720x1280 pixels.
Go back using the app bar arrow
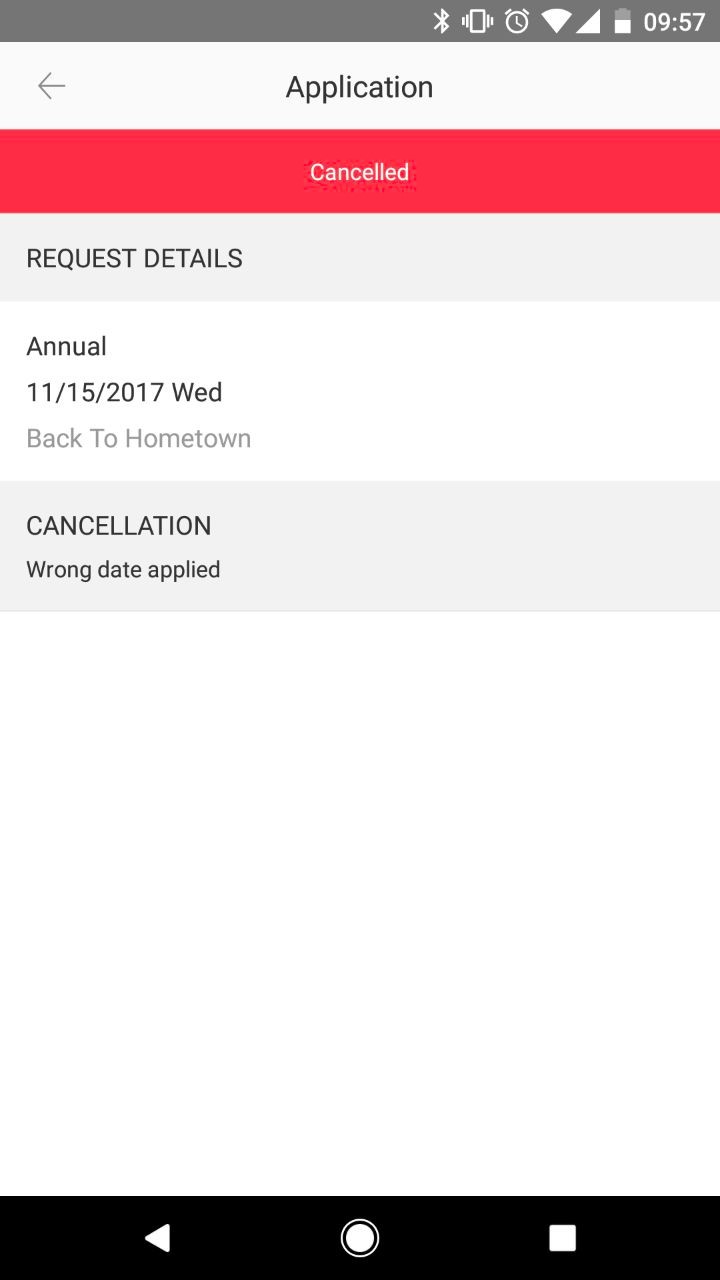point(52,87)
